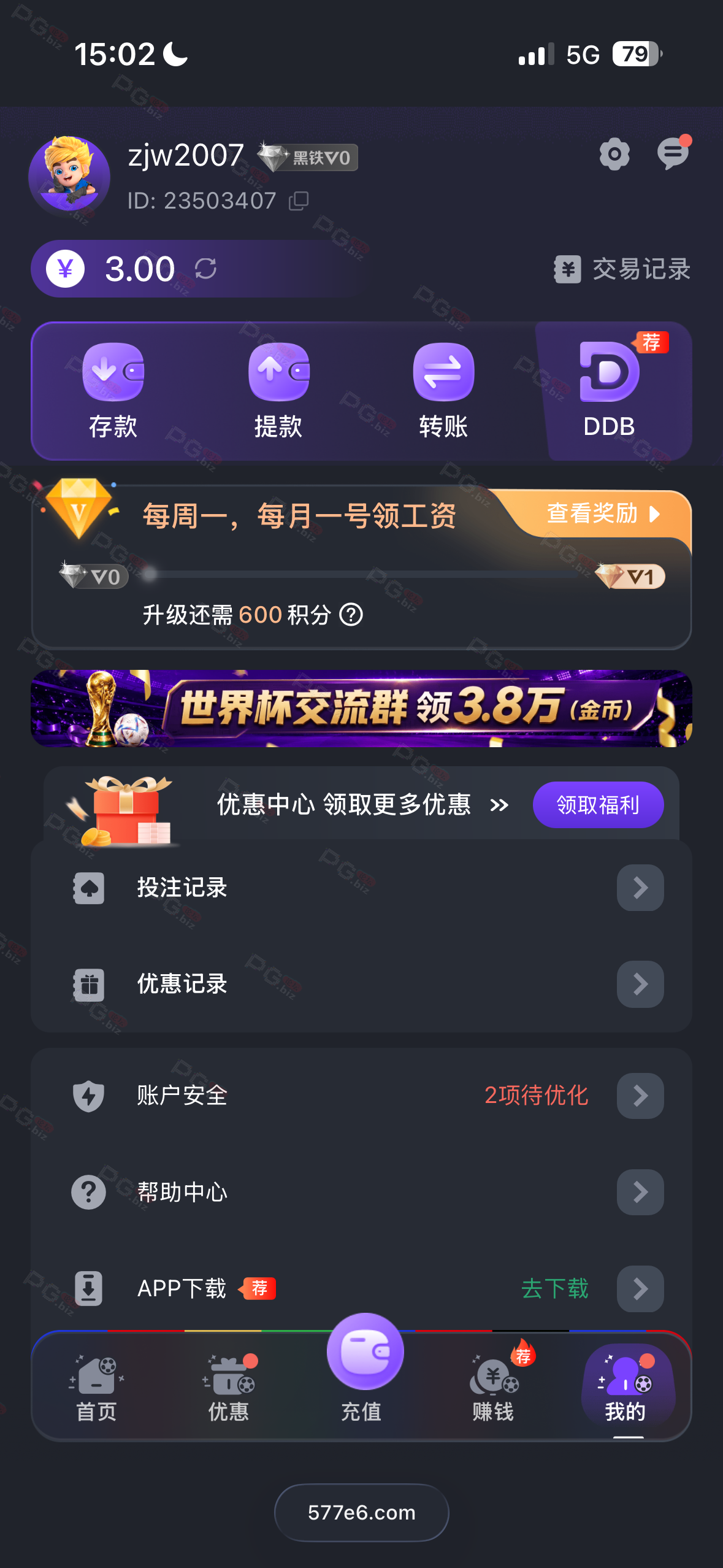Open 交易记录 transaction records
The width and height of the screenshot is (723, 1568).
622,269
